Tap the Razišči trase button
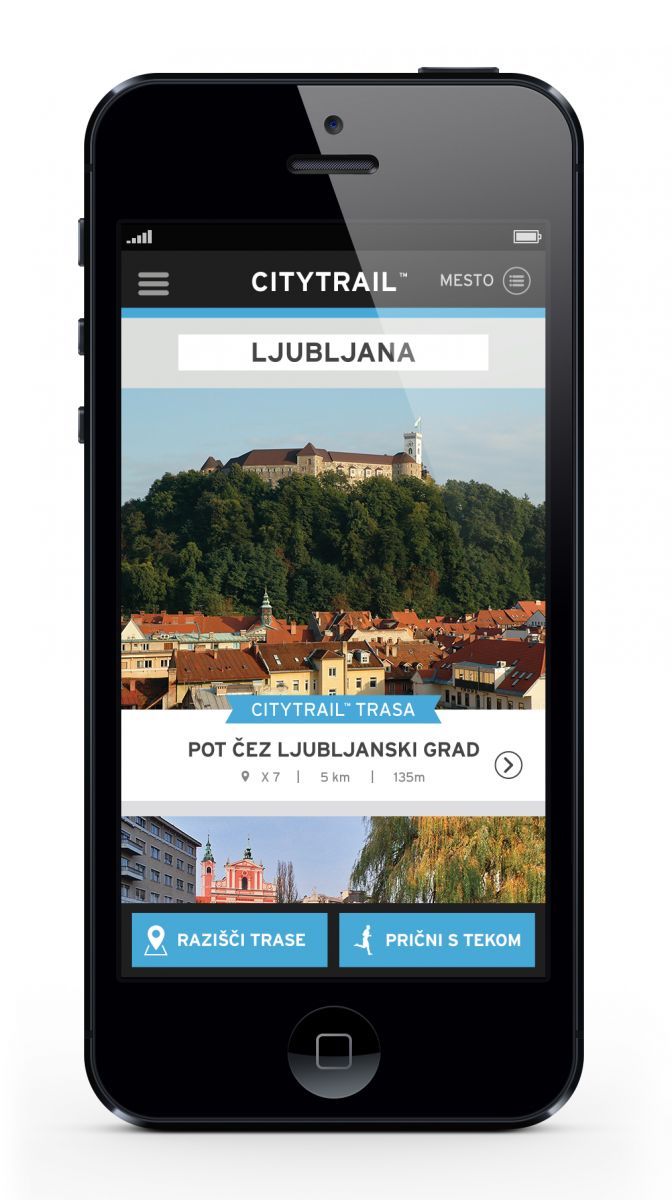The width and height of the screenshot is (672, 1200). tap(229, 940)
